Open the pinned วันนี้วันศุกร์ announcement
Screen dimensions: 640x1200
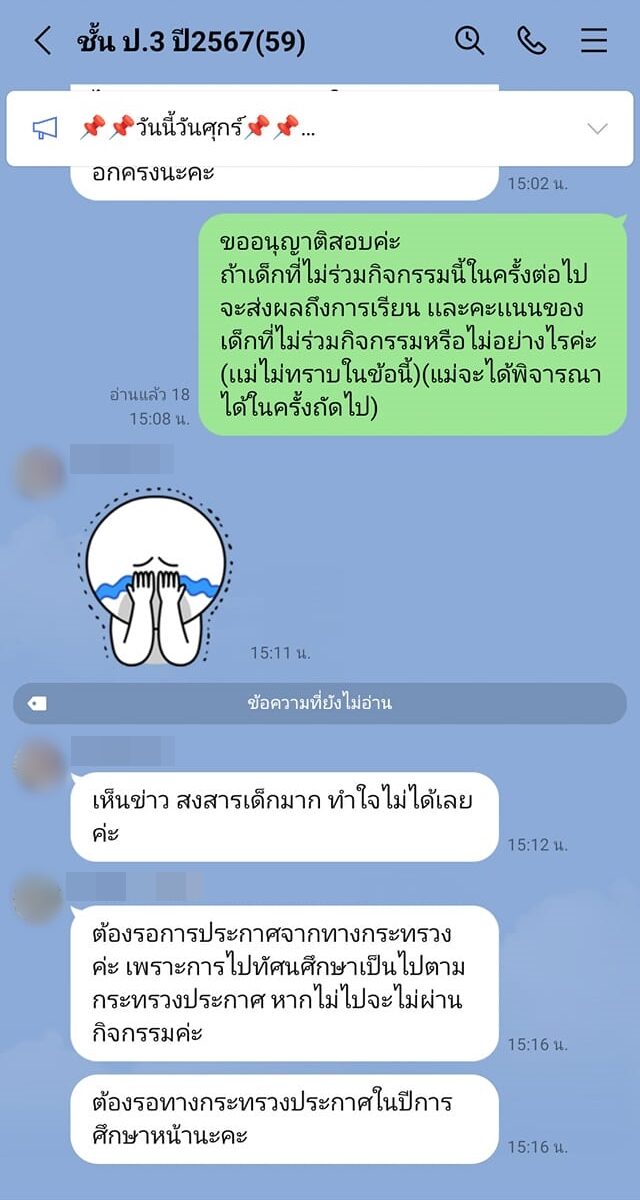coord(200,128)
